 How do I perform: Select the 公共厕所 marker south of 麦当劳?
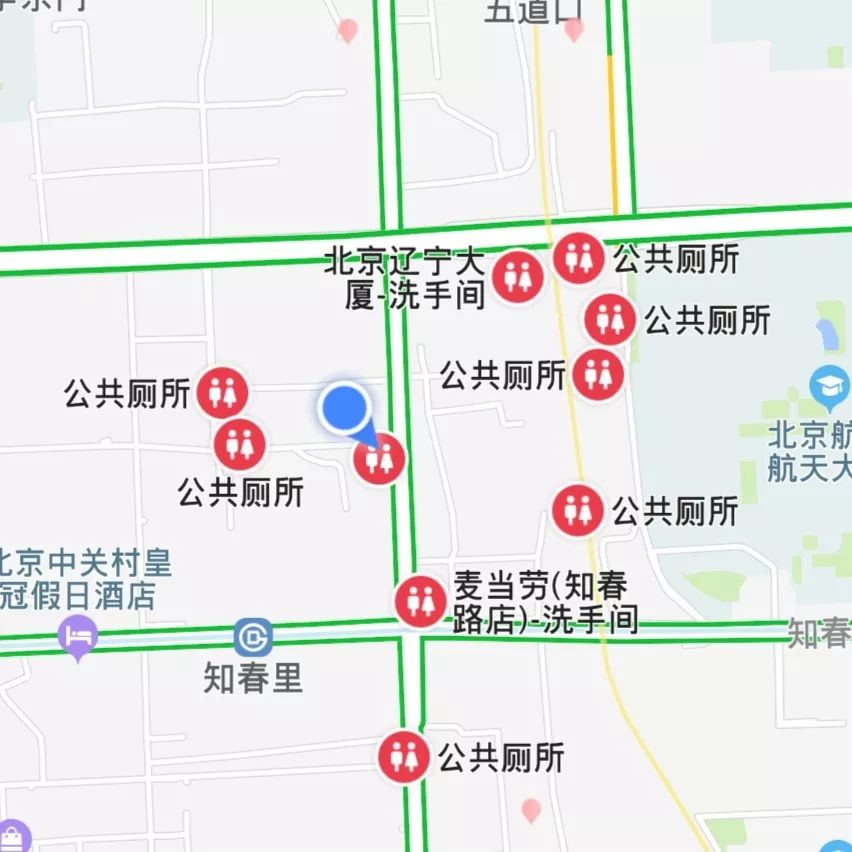[404, 756]
